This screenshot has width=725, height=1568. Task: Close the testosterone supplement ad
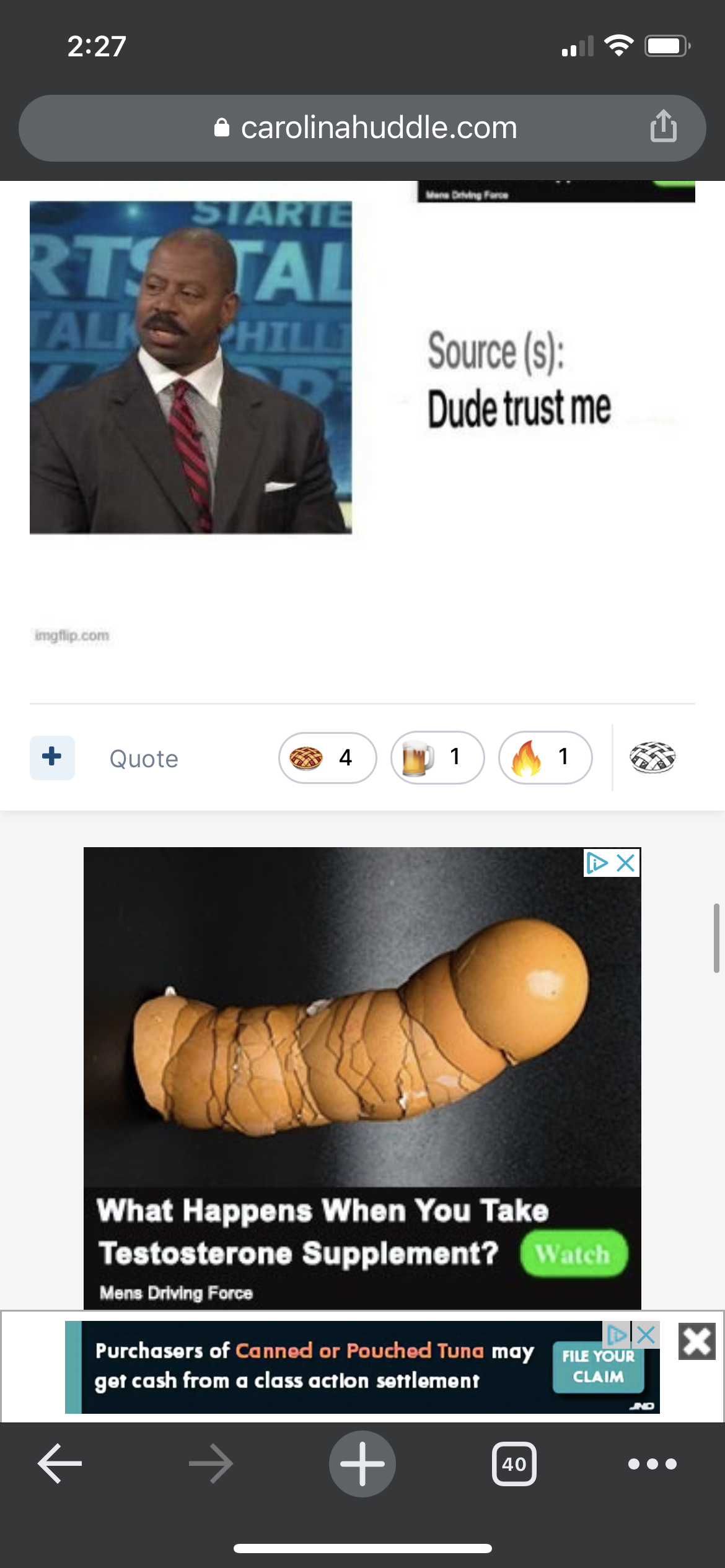(626, 863)
